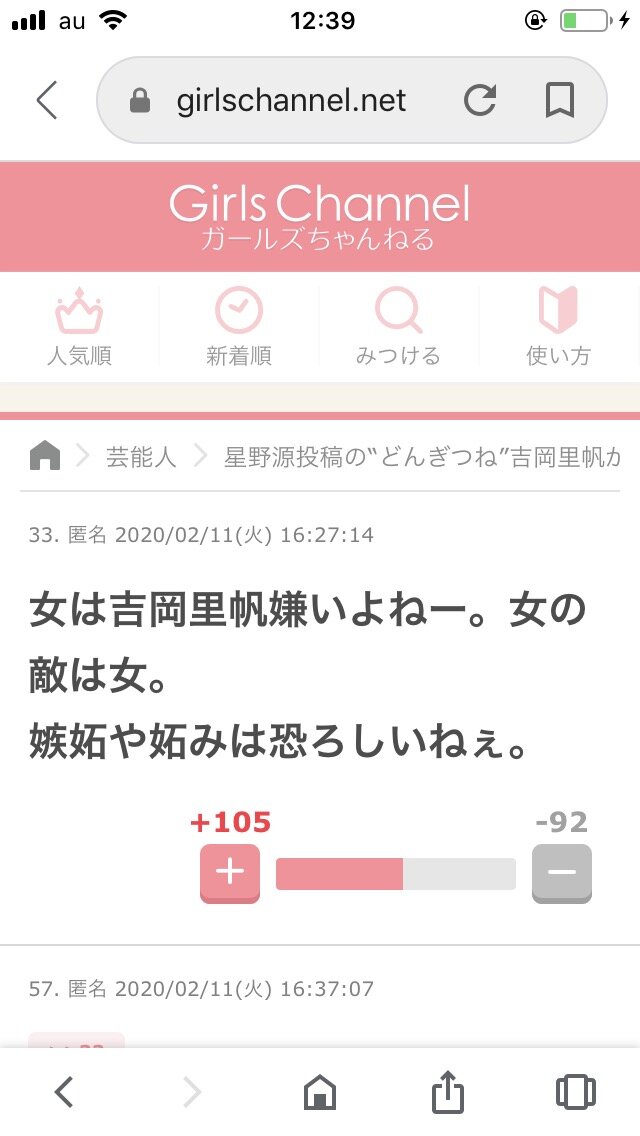Switch to 人気順 popular ranking
640x1136 pixels.
(79, 327)
